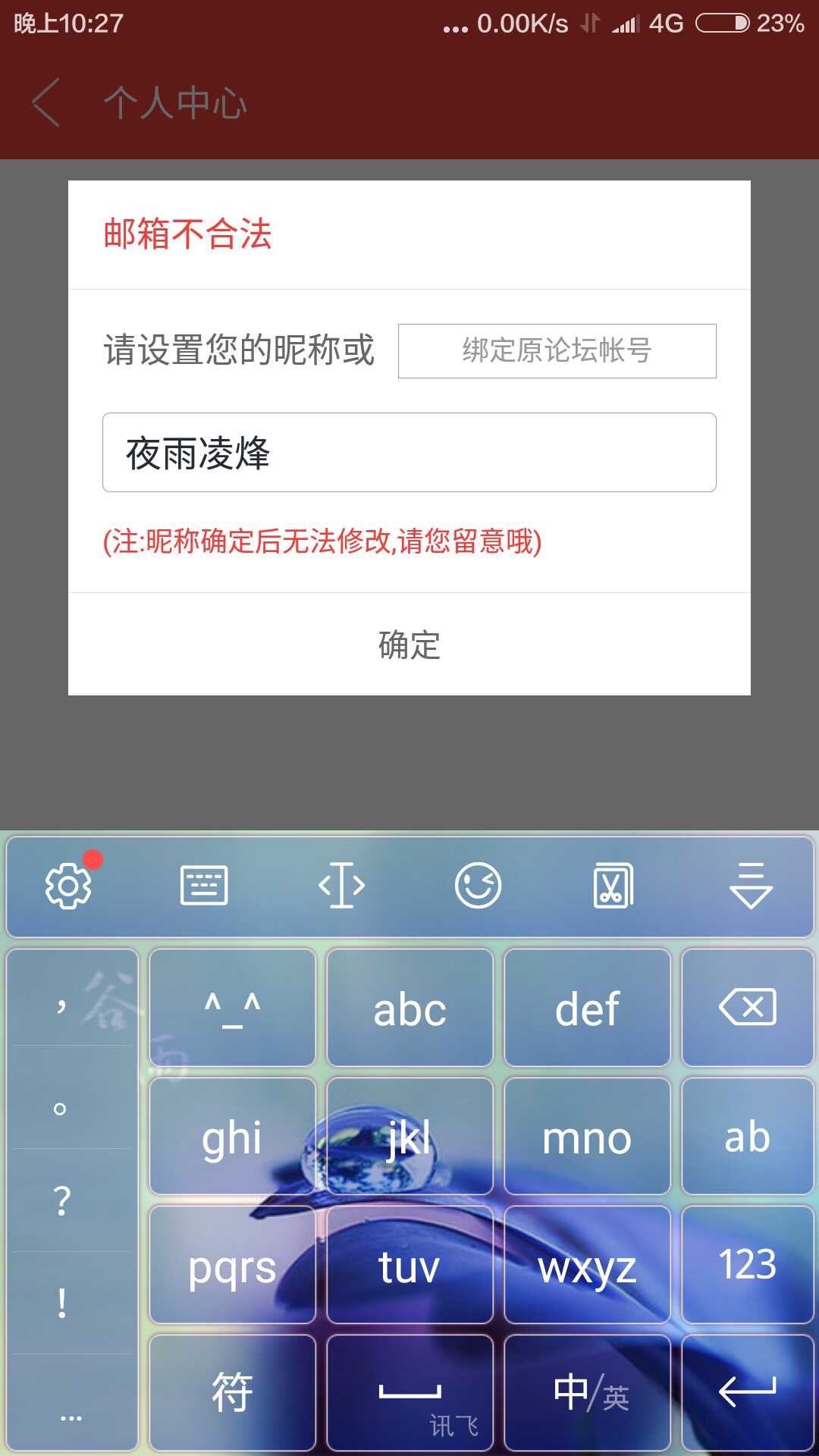Screen dimensions: 819x1456
Task: Confirm nickname with 确定 button
Action: pyautogui.click(x=409, y=645)
